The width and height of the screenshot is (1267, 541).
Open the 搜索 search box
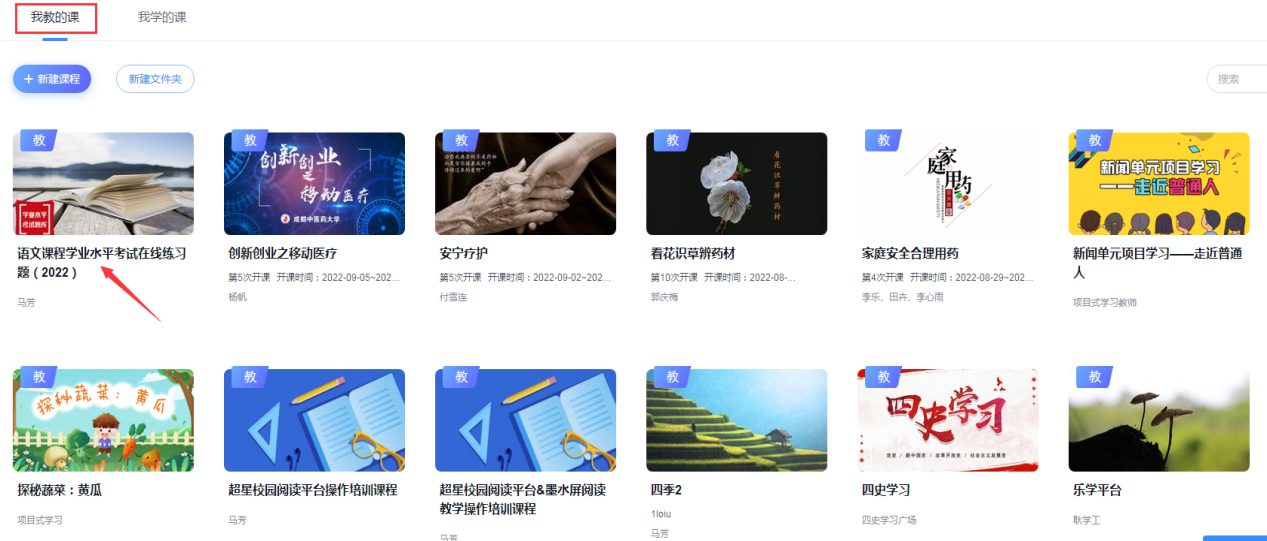tap(1236, 79)
